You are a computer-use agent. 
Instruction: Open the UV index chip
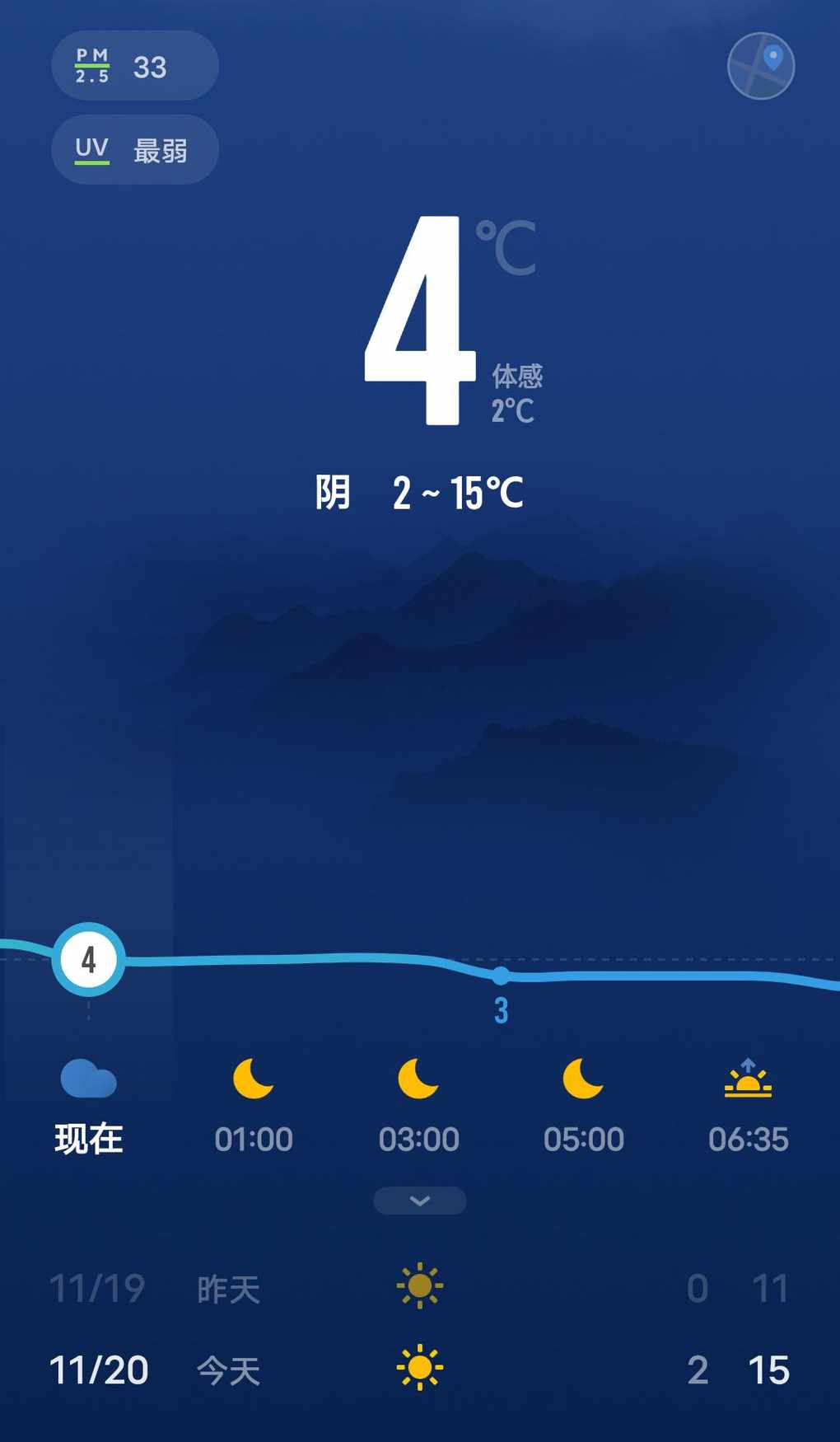pos(135,150)
